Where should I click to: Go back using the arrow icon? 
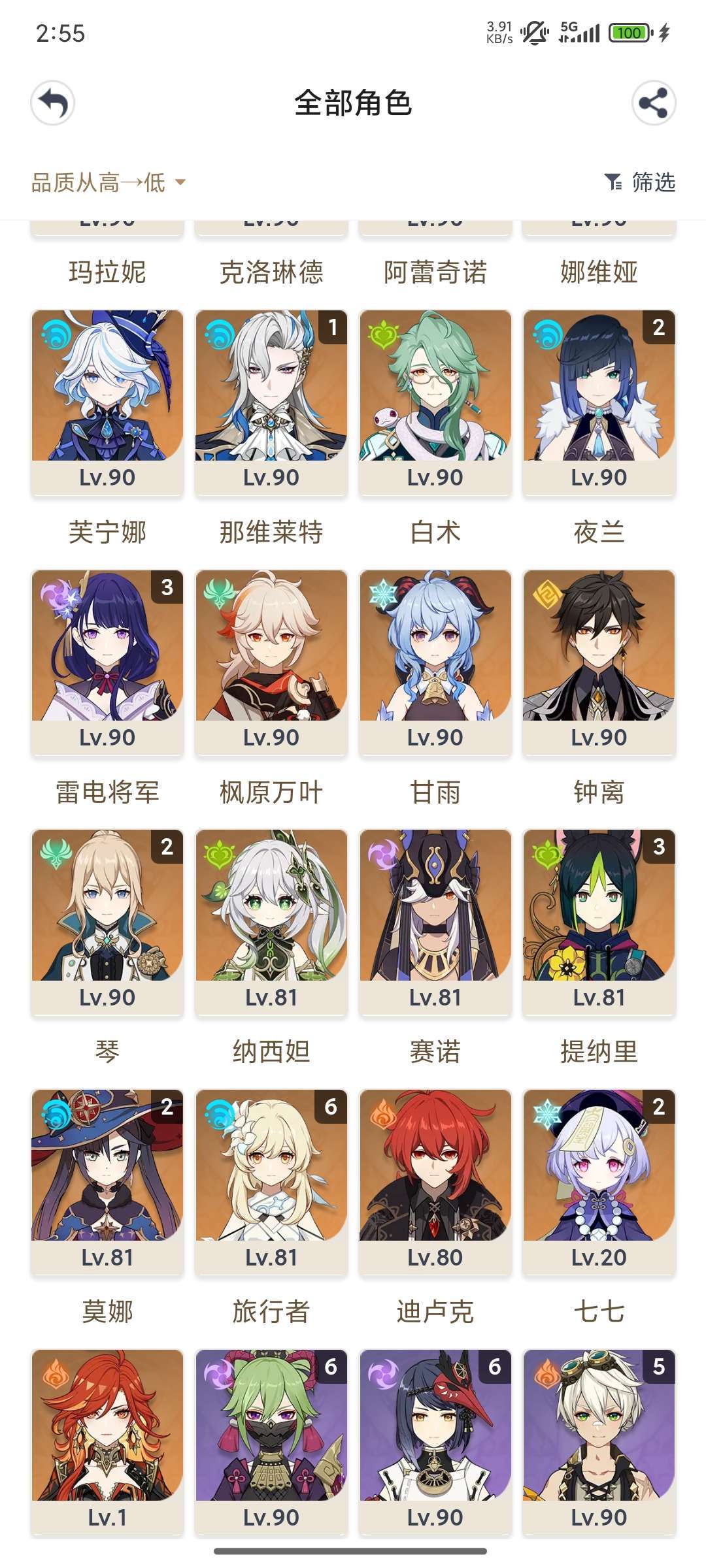[53, 103]
